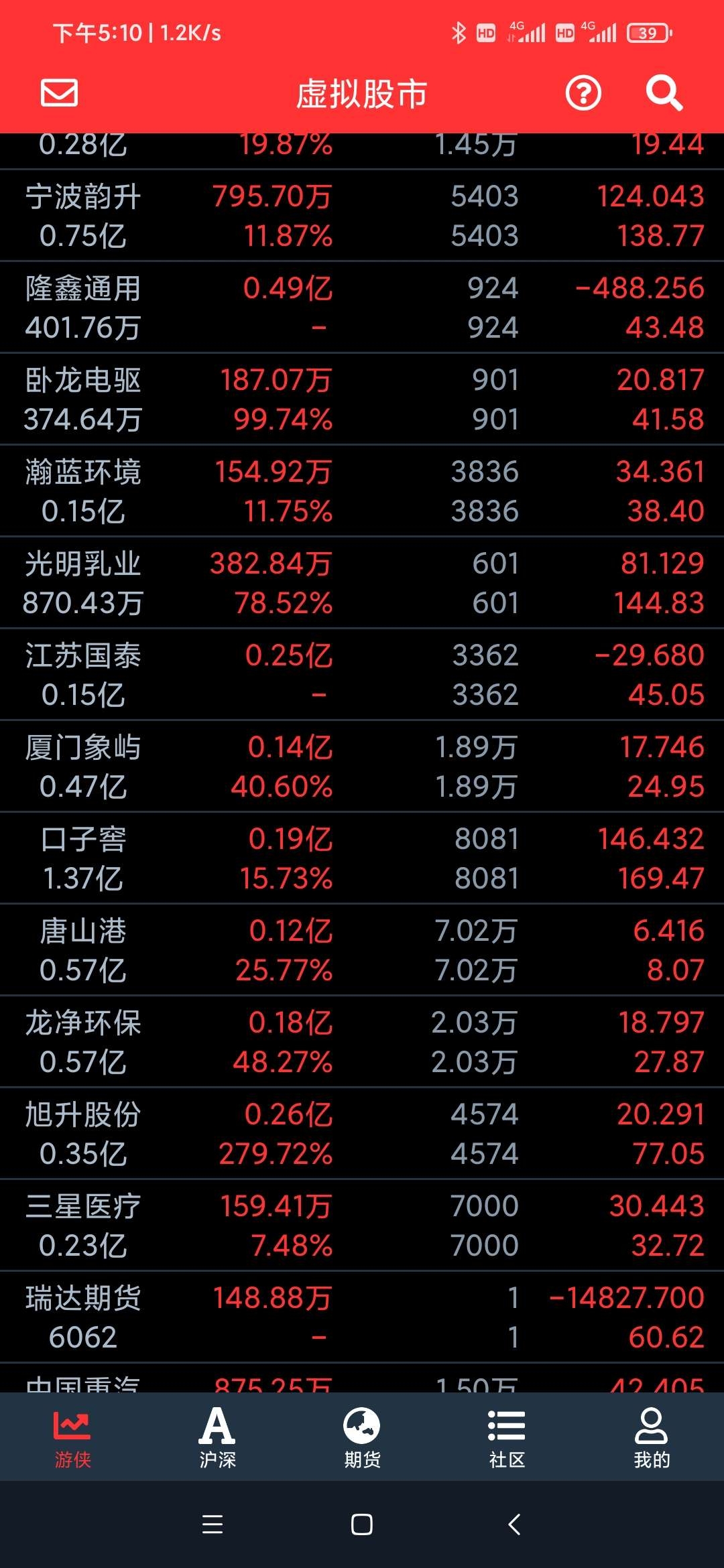The image size is (724, 1568).
Task: Select the 光明乳业 row
Action: click(x=362, y=583)
